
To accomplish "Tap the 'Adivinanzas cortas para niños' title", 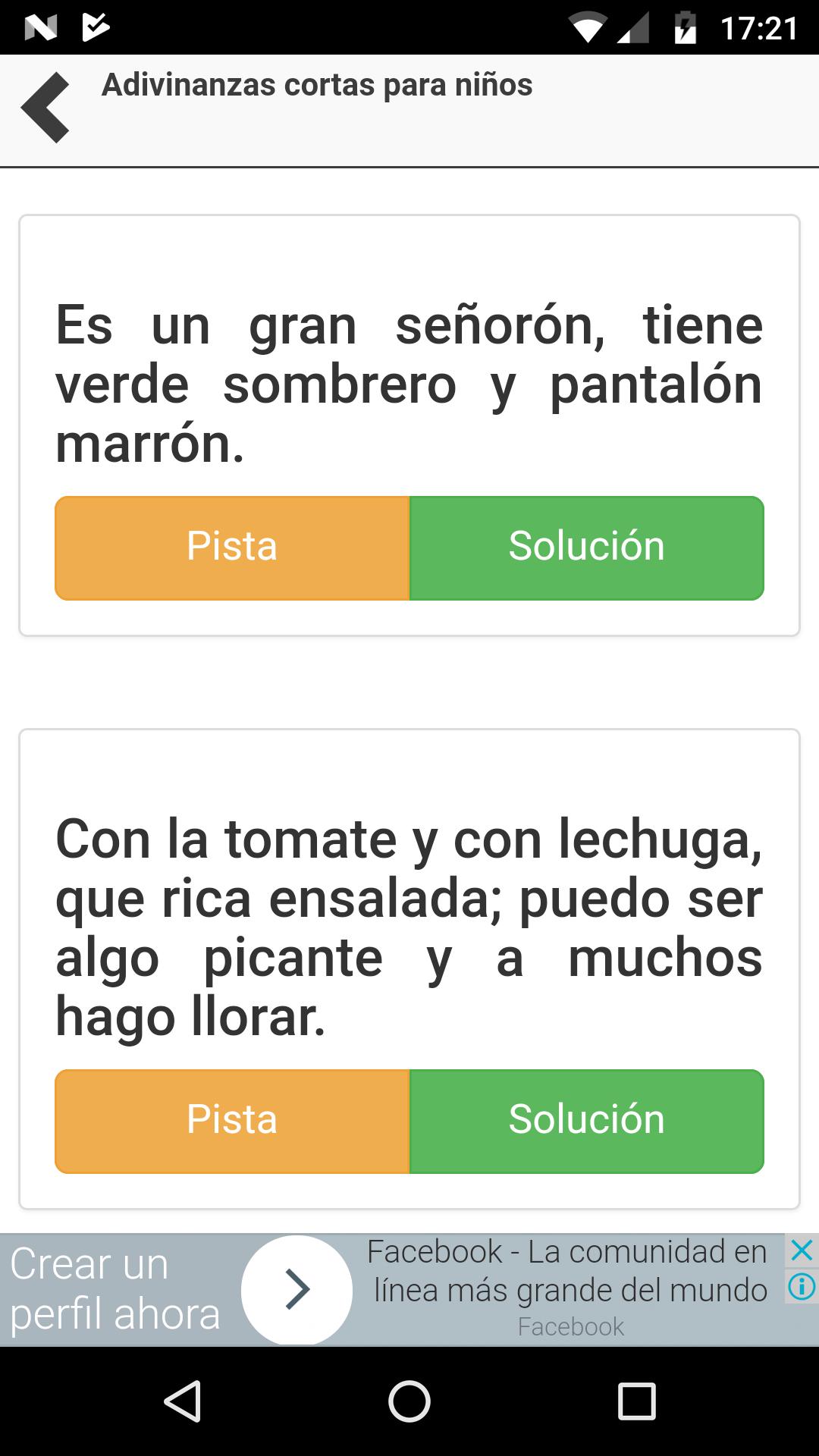I will pyautogui.click(x=317, y=86).
